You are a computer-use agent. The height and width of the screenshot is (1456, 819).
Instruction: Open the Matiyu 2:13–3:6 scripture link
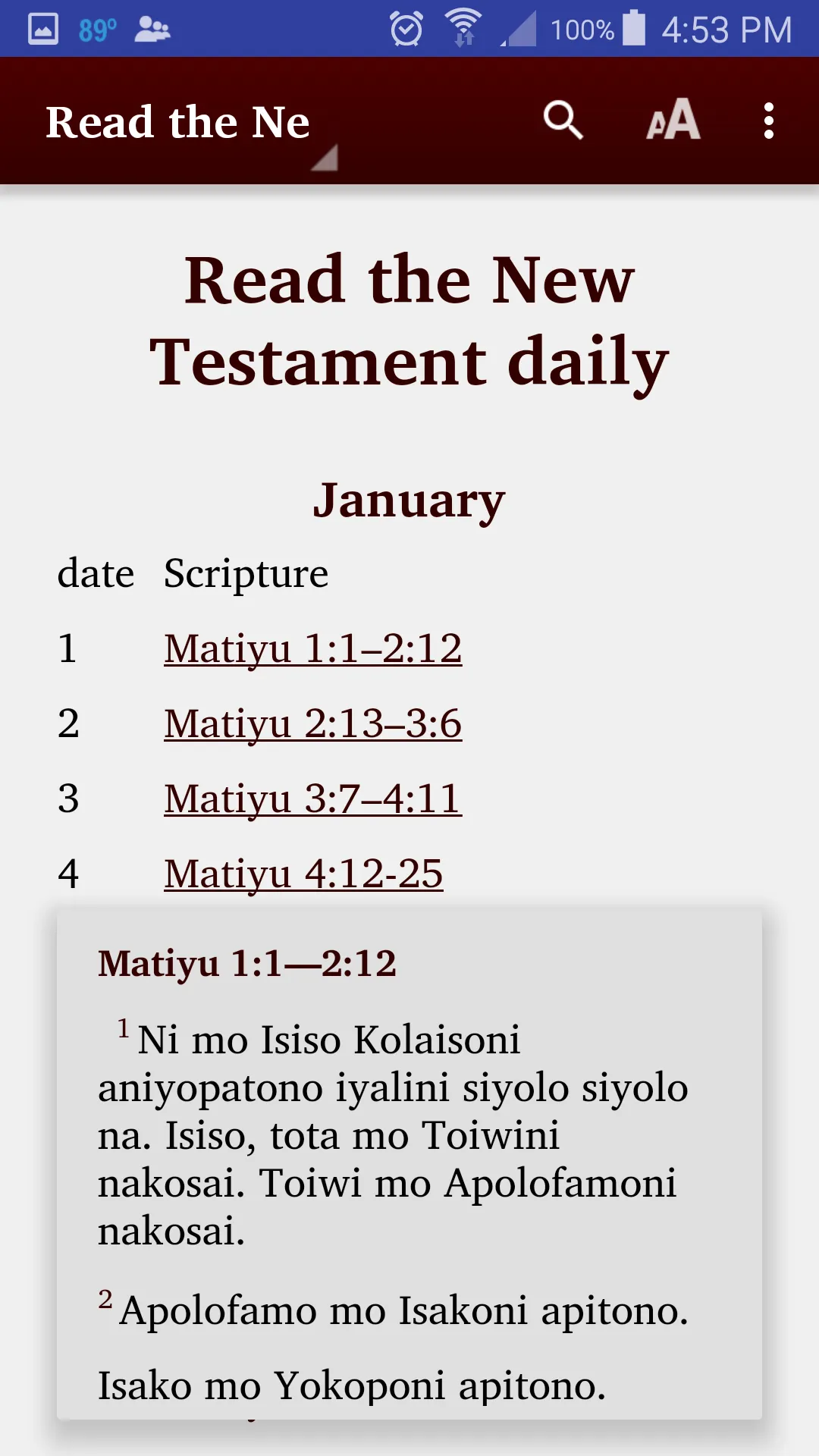pos(312,724)
